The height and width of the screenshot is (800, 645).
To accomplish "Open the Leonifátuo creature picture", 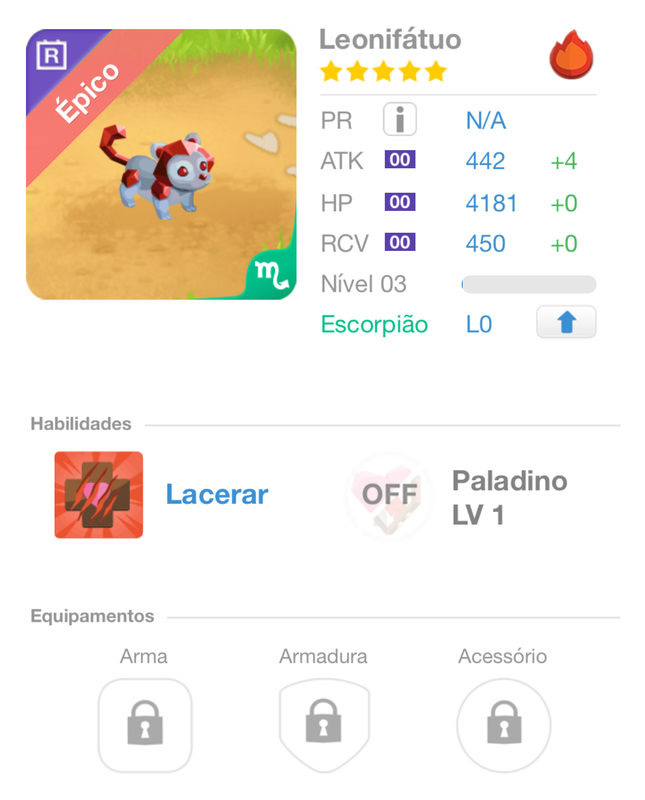I will 161,165.
